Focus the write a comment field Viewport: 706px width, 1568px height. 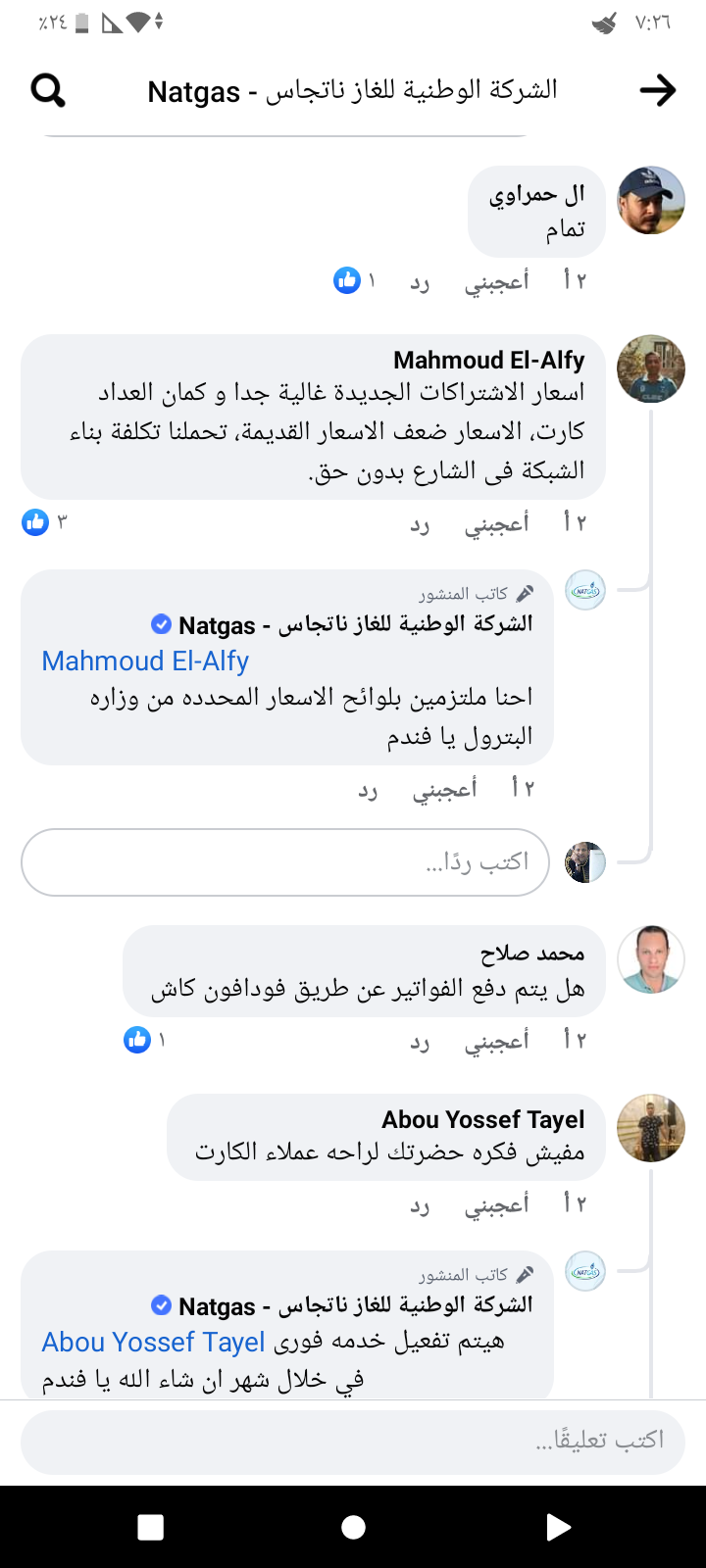click(x=353, y=1441)
